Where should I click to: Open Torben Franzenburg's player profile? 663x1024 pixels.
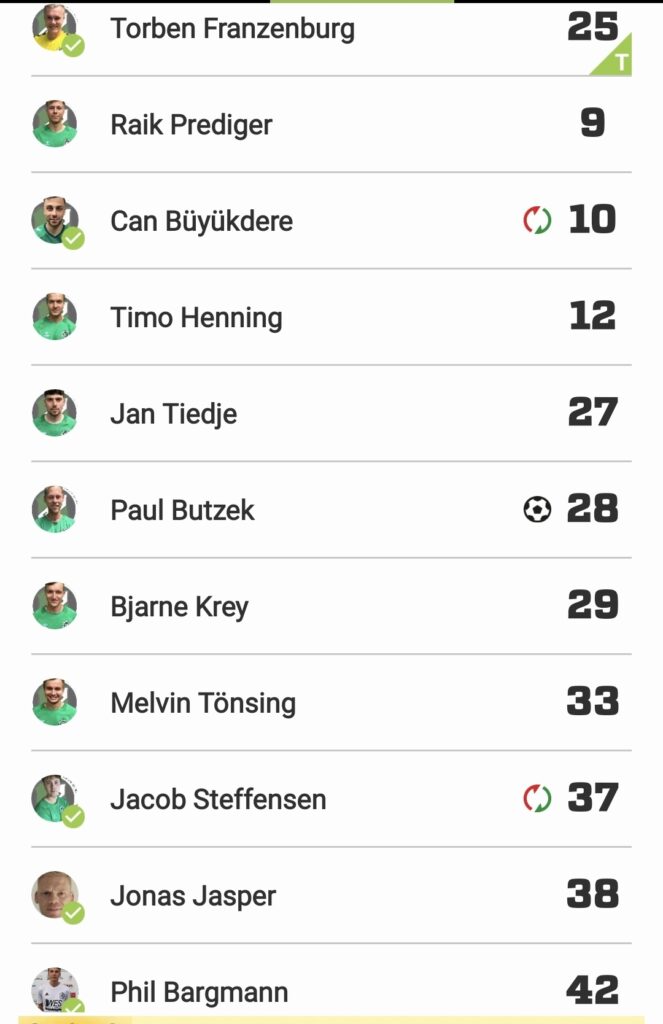click(x=232, y=28)
